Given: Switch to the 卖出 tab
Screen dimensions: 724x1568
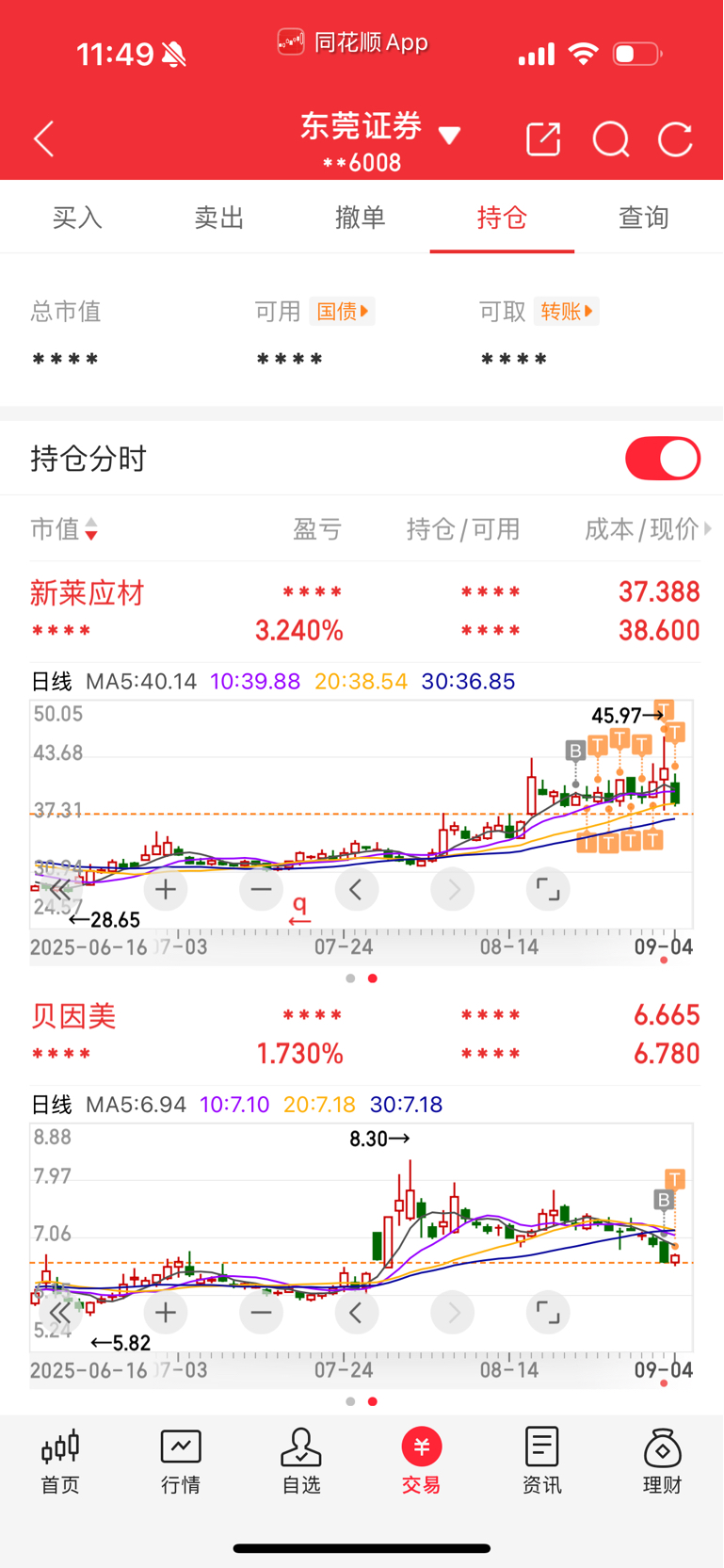Looking at the screenshot, I should coord(218,218).
